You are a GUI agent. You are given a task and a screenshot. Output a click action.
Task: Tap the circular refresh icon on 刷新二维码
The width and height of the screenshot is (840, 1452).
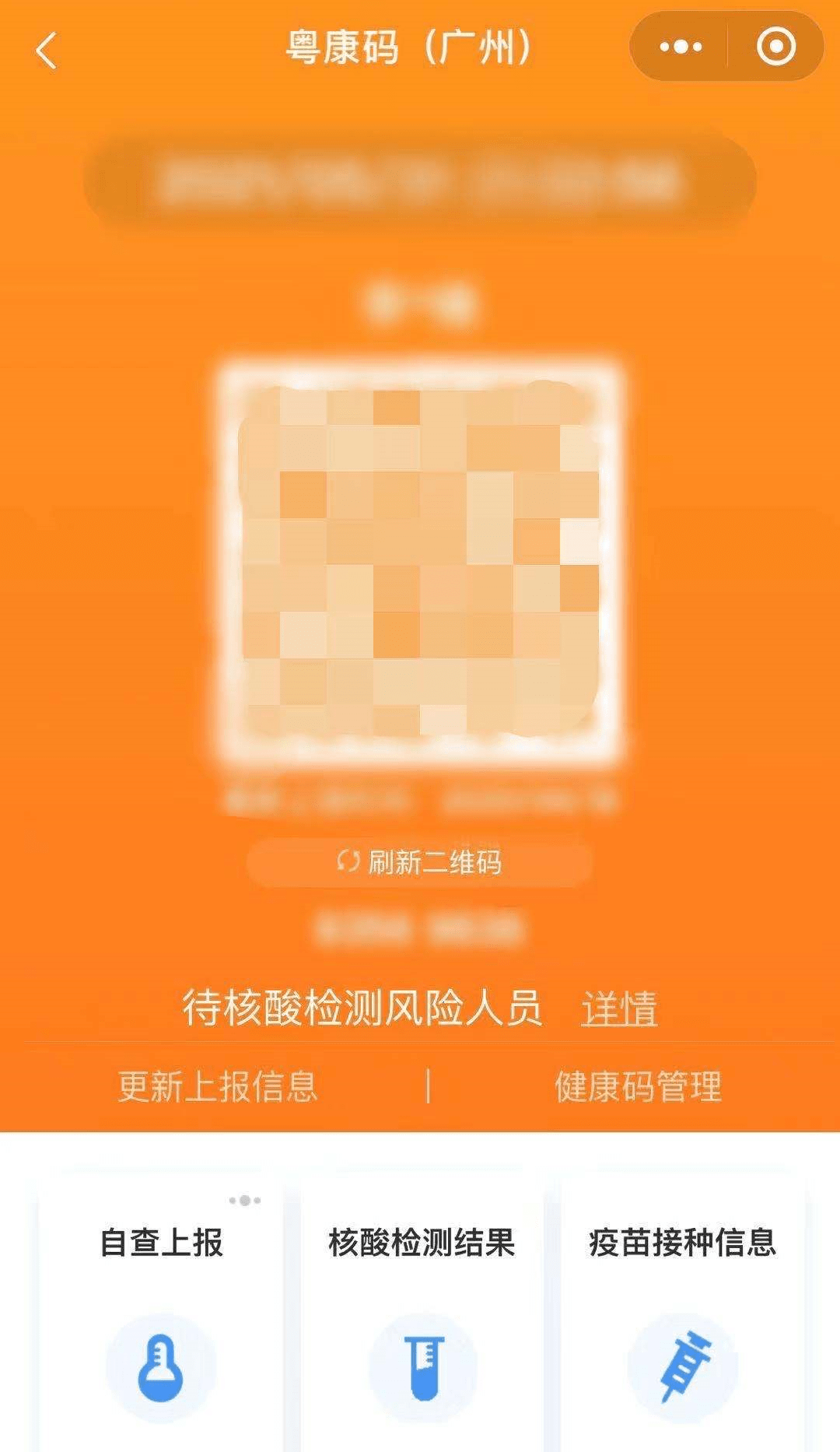(x=349, y=861)
